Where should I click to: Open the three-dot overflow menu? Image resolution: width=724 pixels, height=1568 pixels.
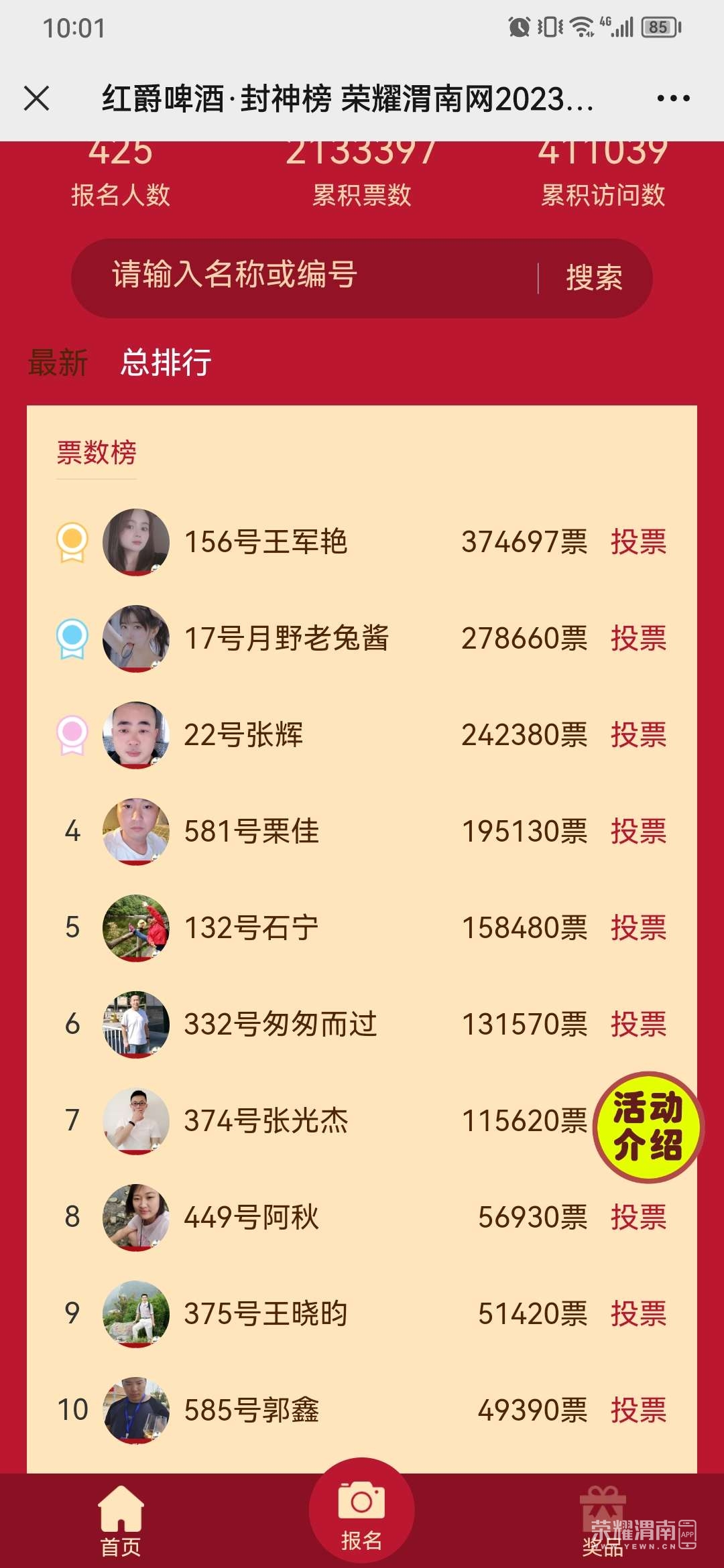(x=673, y=99)
